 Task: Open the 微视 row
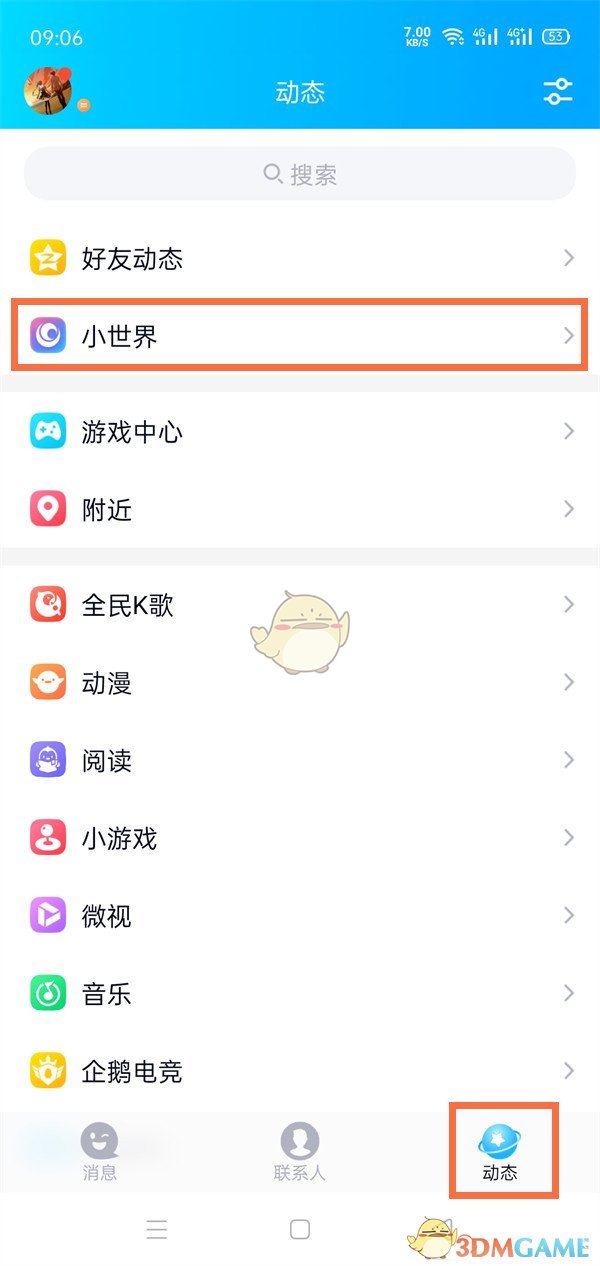coord(300,916)
